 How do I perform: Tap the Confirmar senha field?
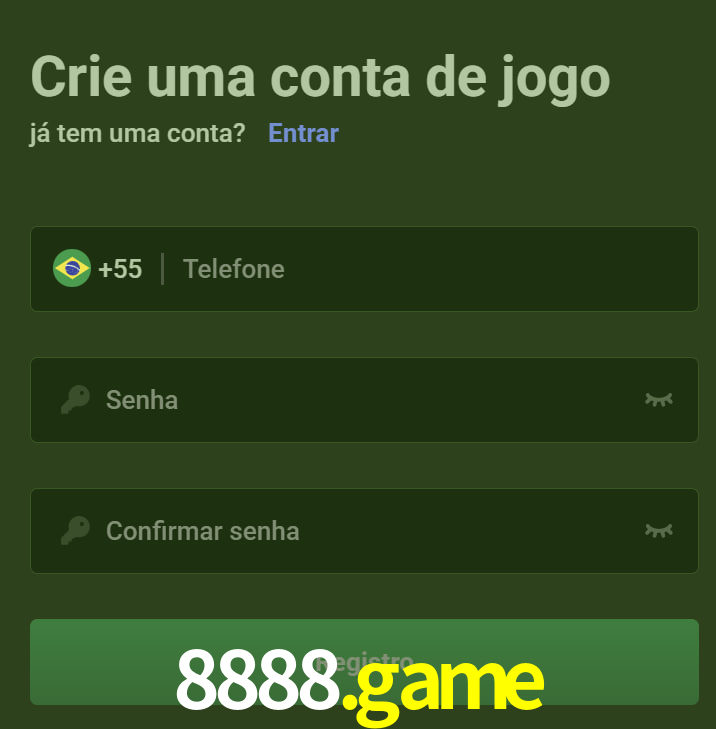pos(360,531)
